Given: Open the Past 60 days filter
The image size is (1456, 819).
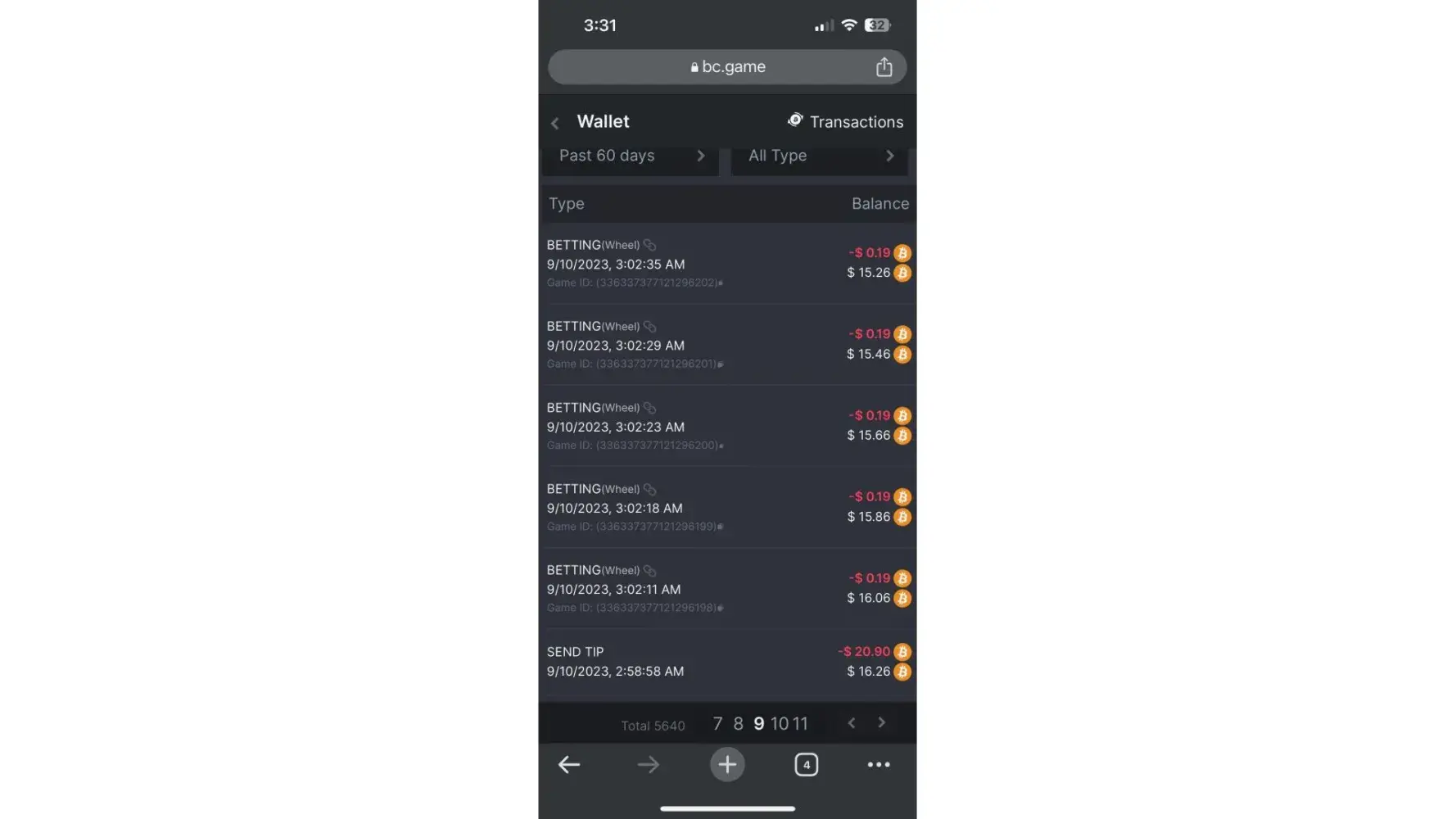Looking at the screenshot, I should [630, 156].
